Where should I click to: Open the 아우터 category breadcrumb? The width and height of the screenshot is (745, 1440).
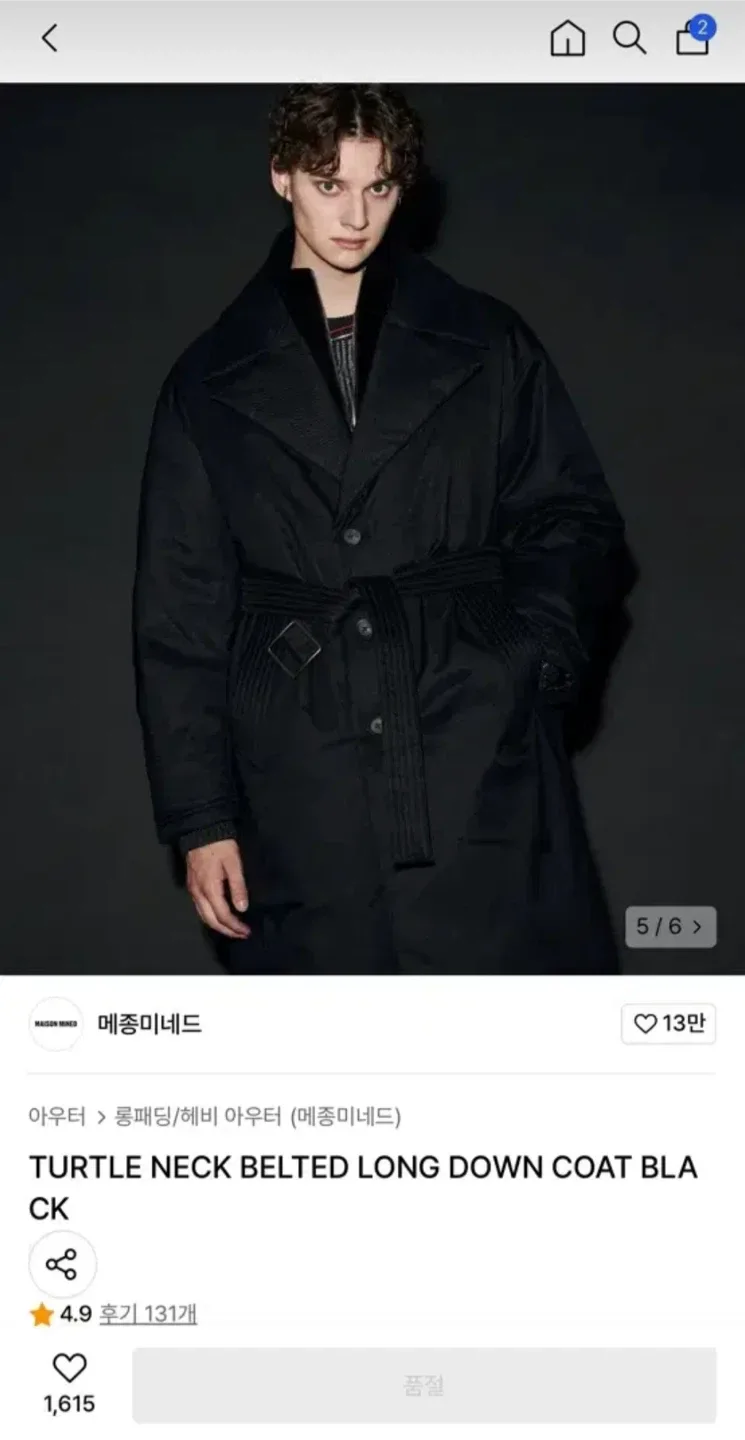pos(57,1116)
